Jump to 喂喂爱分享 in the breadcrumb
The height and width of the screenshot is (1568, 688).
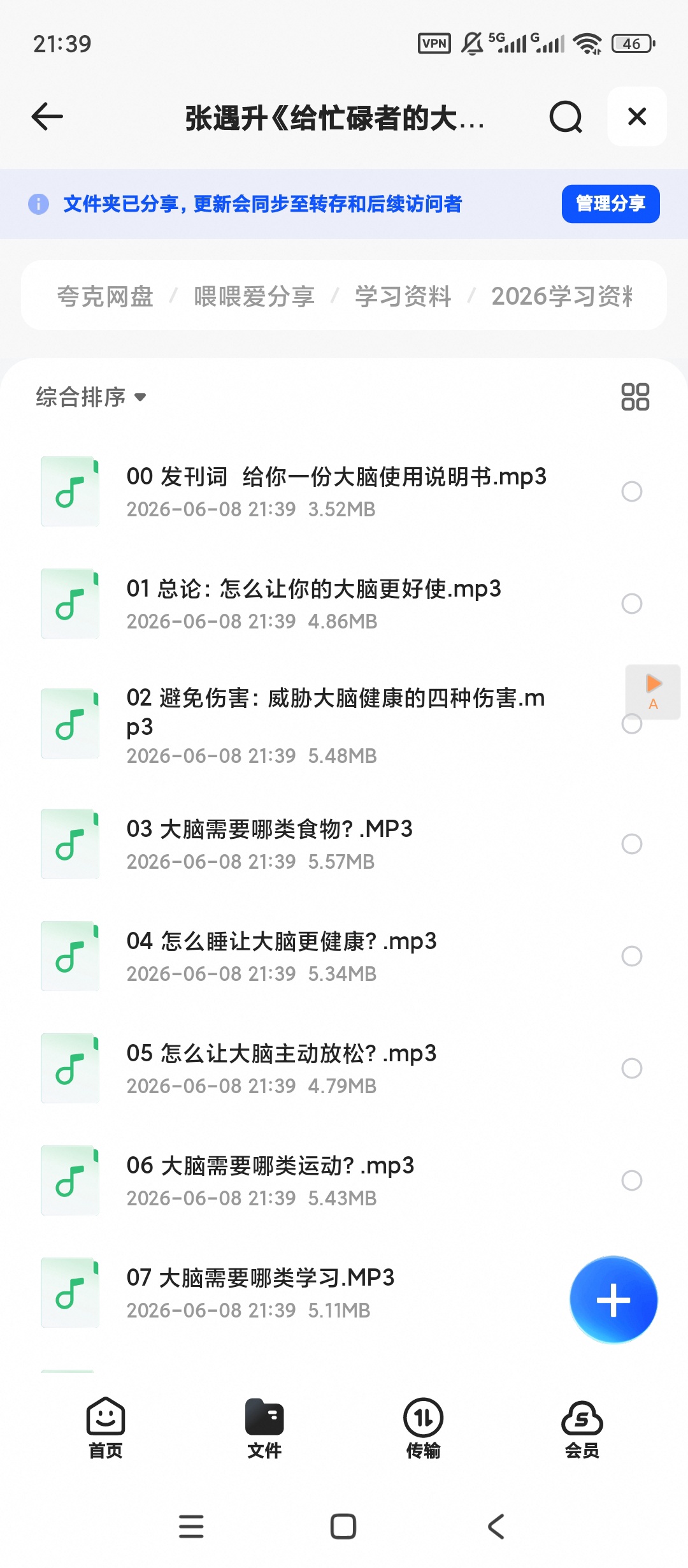coord(254,296)
